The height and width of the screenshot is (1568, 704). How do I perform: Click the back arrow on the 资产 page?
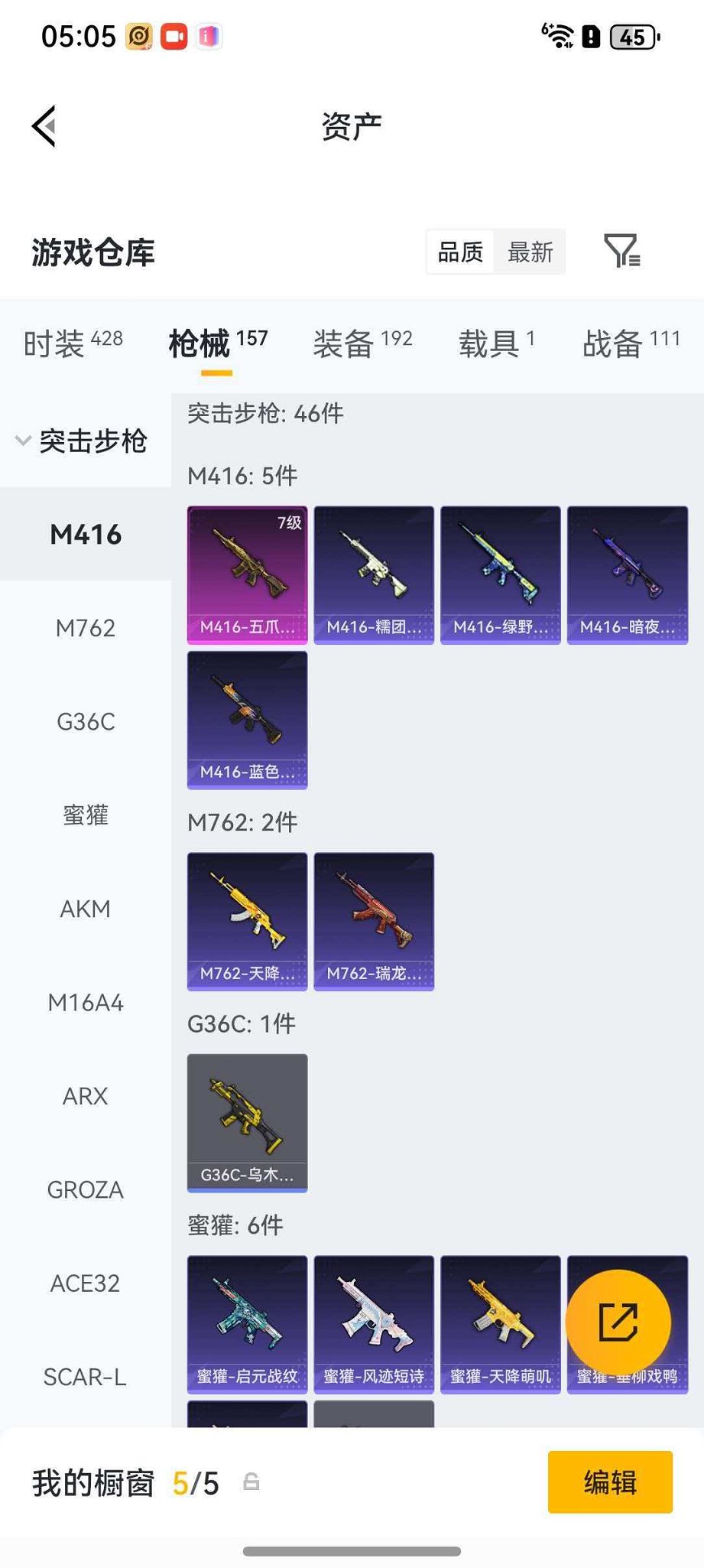coord(44,125)
